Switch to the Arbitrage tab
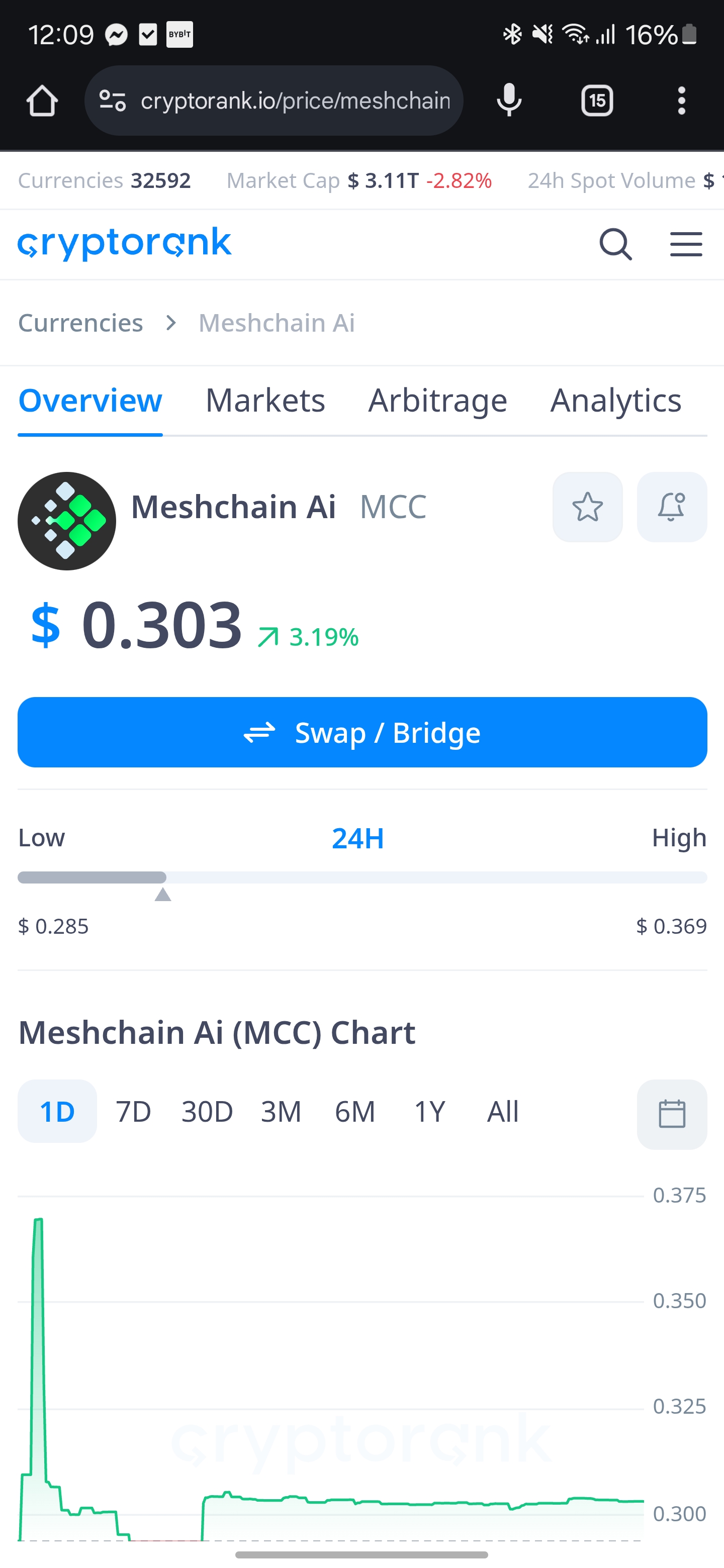Screen dimensions: 724x1568 click(x=437, y=401)
